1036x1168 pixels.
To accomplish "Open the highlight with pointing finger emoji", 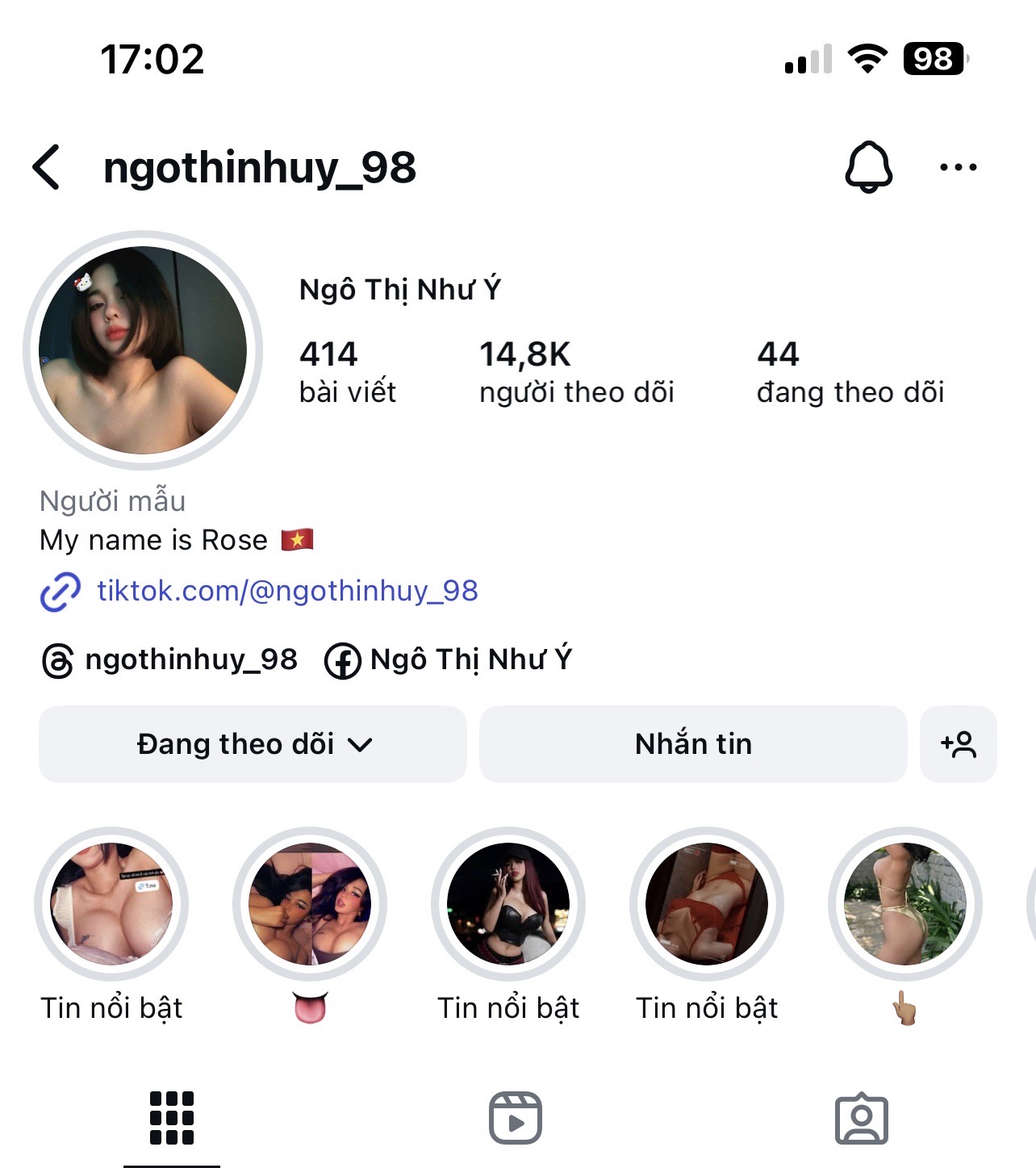I will click(904, 904).
